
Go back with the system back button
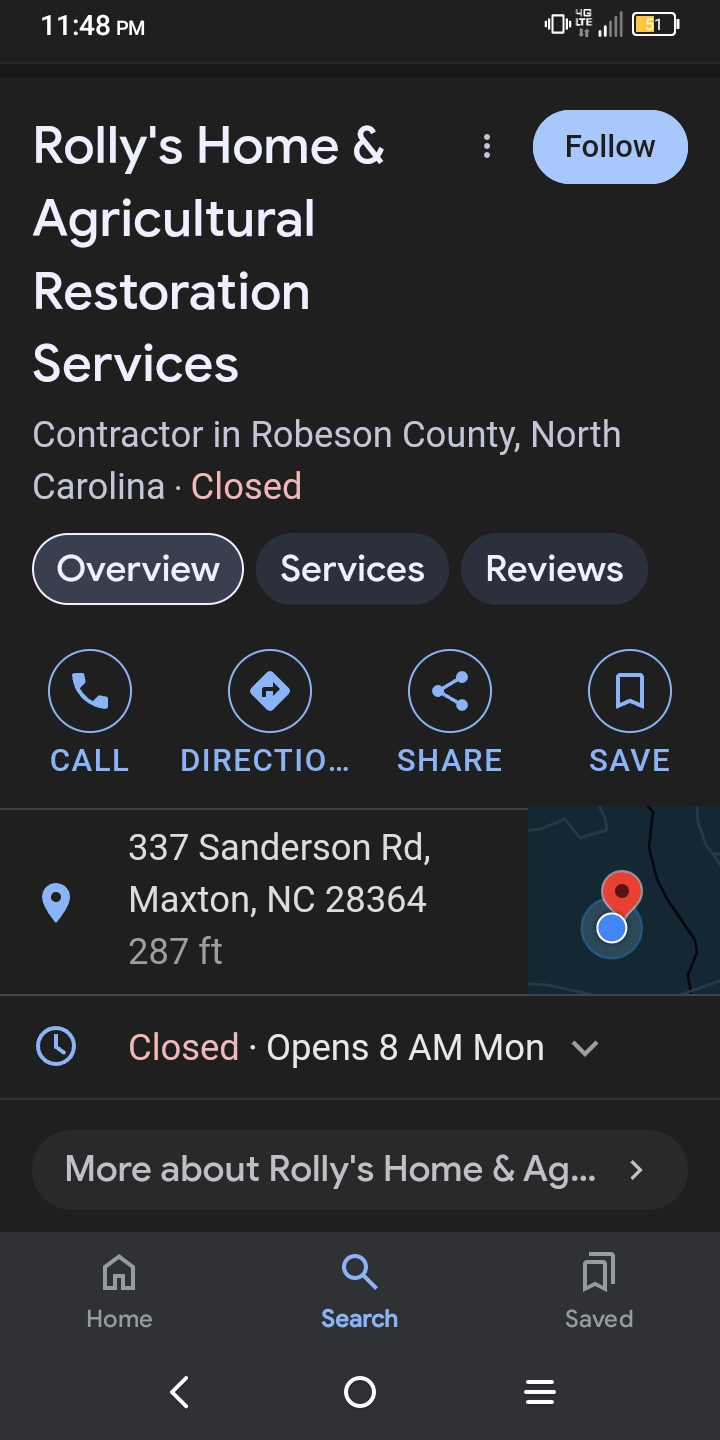coord(180,1392)
